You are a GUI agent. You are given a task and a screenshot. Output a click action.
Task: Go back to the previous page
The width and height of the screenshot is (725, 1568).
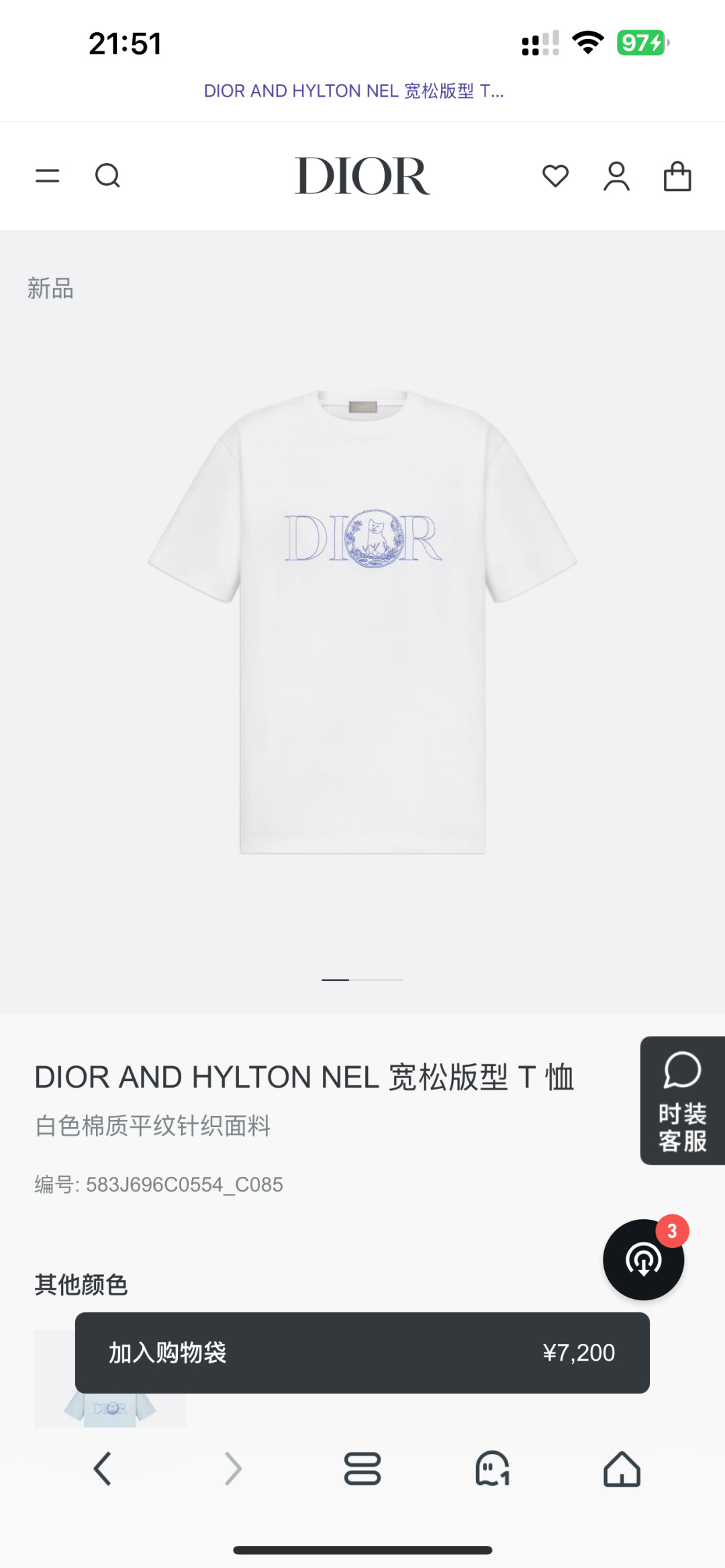tap(103, 1469)
